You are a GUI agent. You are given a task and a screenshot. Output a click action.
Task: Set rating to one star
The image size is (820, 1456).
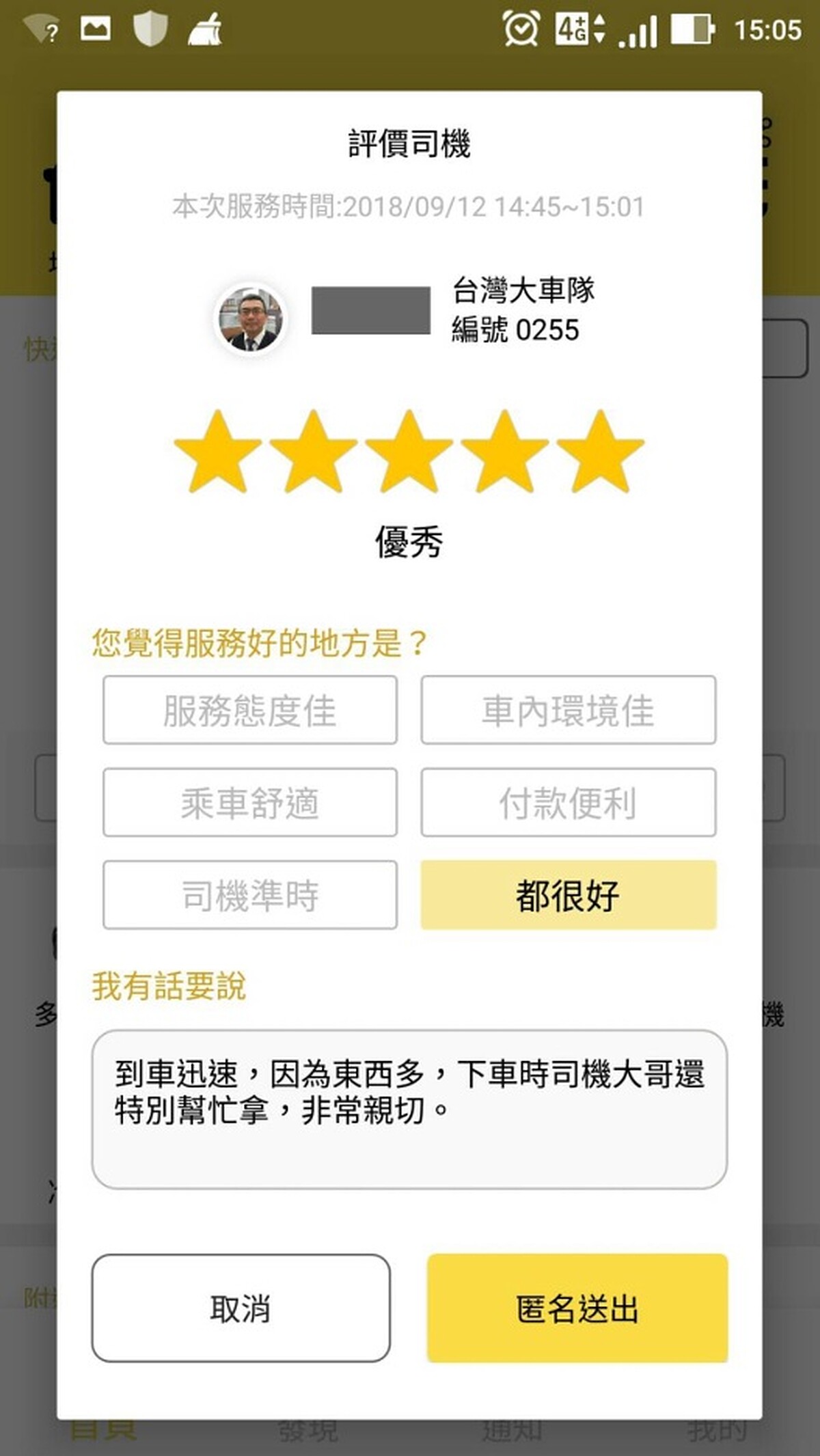tap(218, 452)
